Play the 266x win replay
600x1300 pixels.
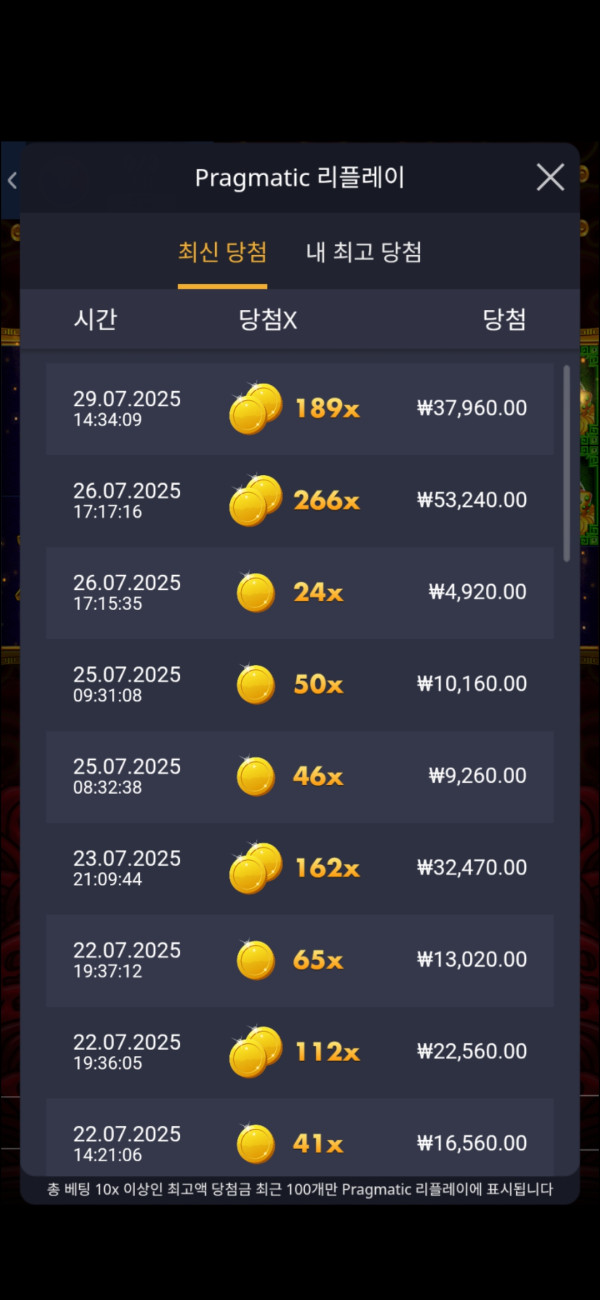click(x=300, y=501)
